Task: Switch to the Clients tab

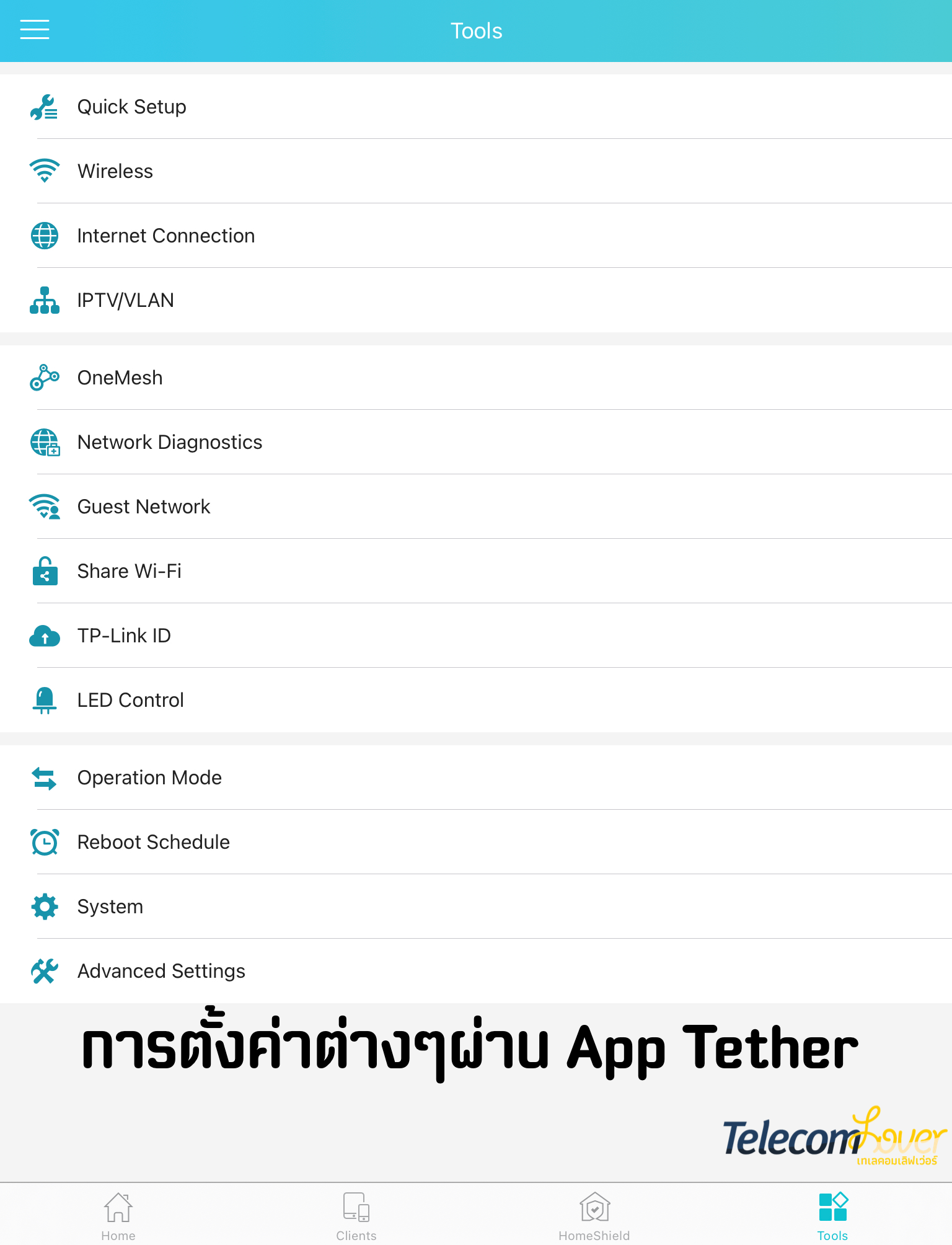Action: click(x=356, y=1216)
